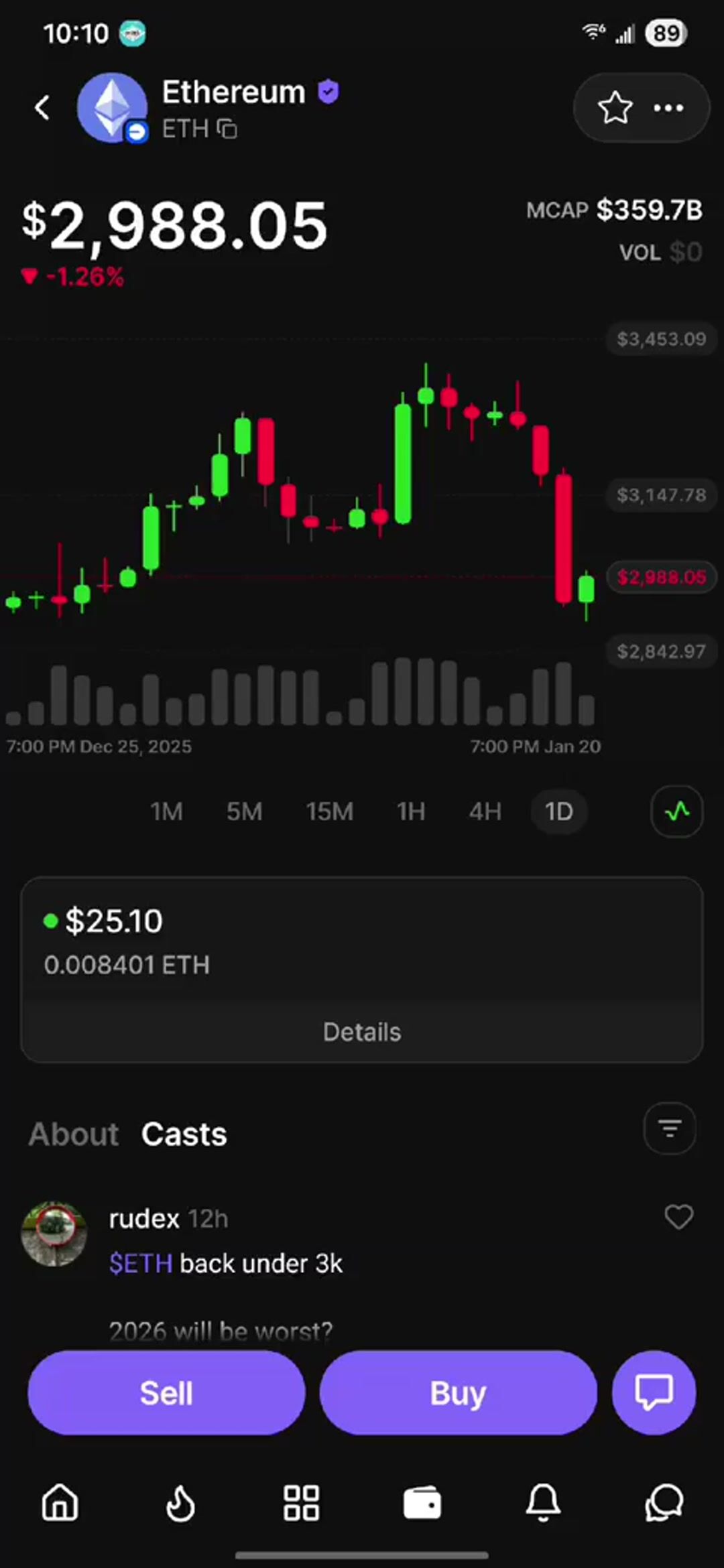The image size is (724, 1568).
Task: Open Details of the ETH holding
Action: click(x=362, y=1032)
